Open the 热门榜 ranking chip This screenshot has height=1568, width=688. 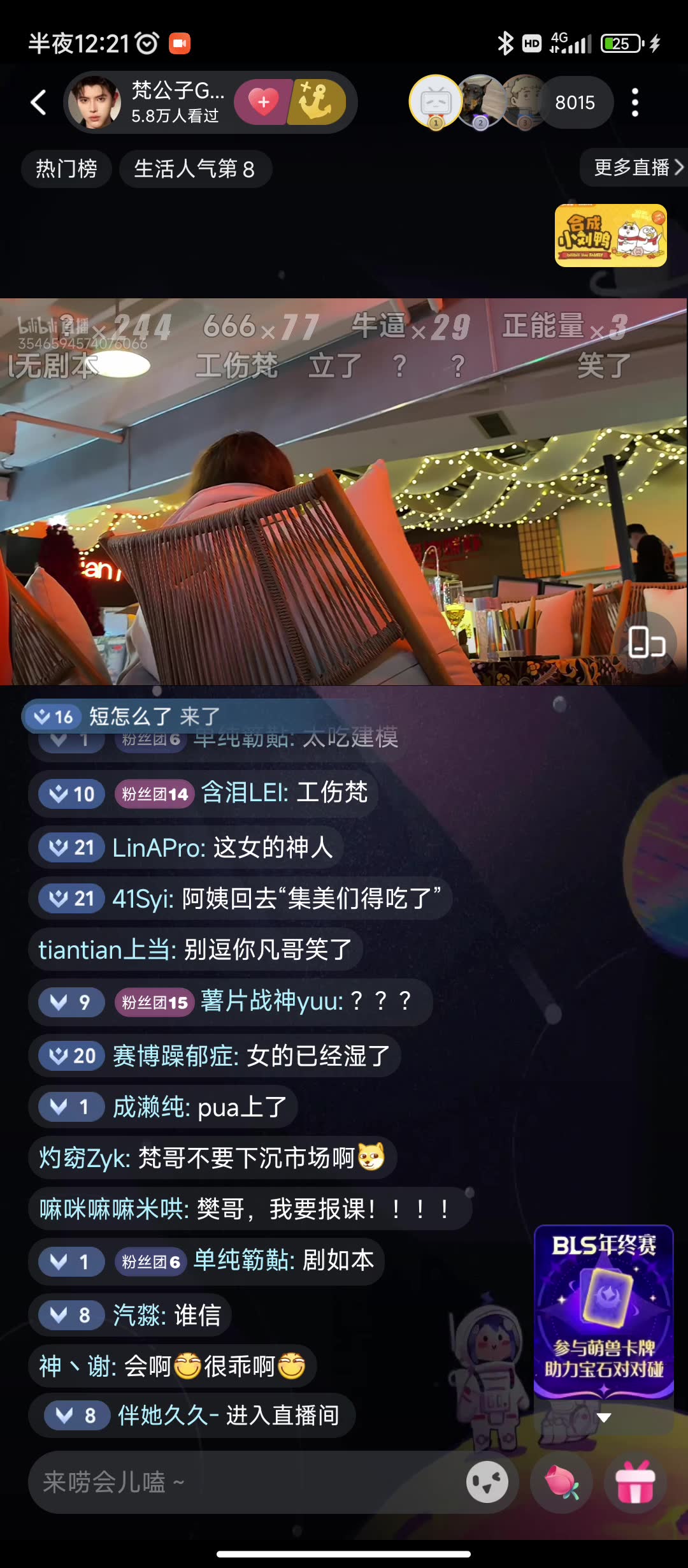[66, 169]
